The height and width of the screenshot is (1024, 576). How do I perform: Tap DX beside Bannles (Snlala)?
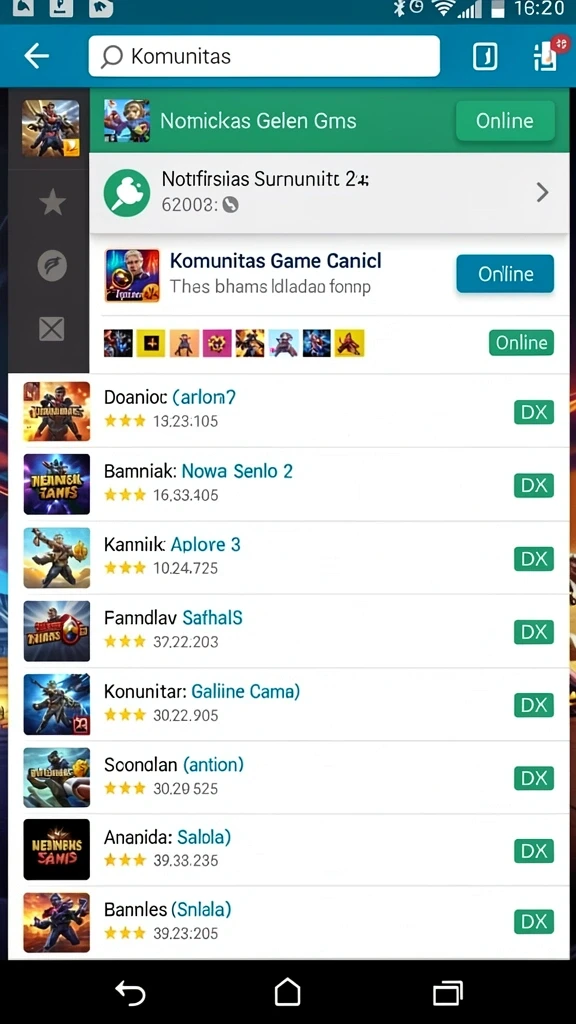point(534,922)
